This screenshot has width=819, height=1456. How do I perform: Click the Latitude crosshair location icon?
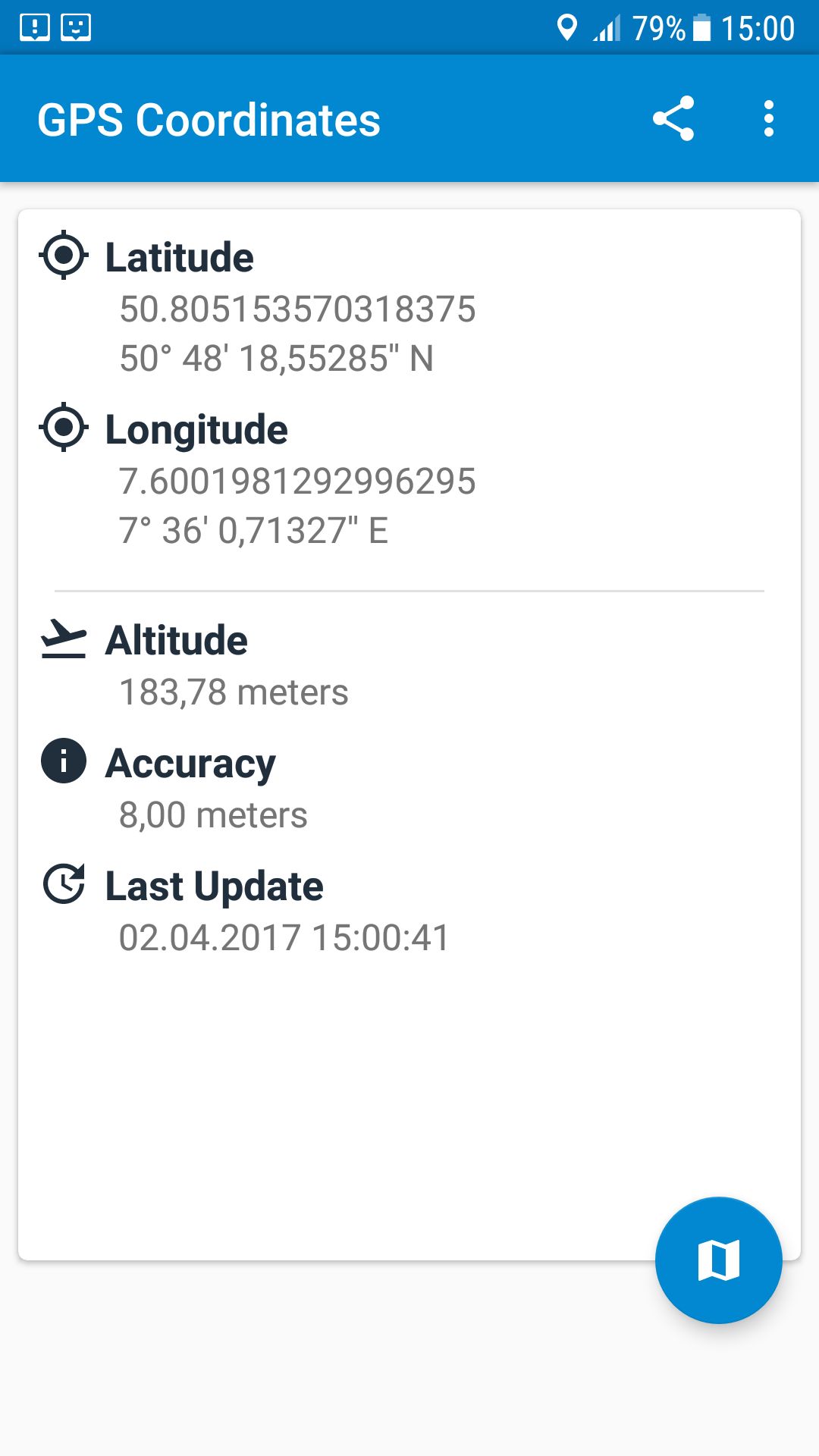click(x=64, y=256)
